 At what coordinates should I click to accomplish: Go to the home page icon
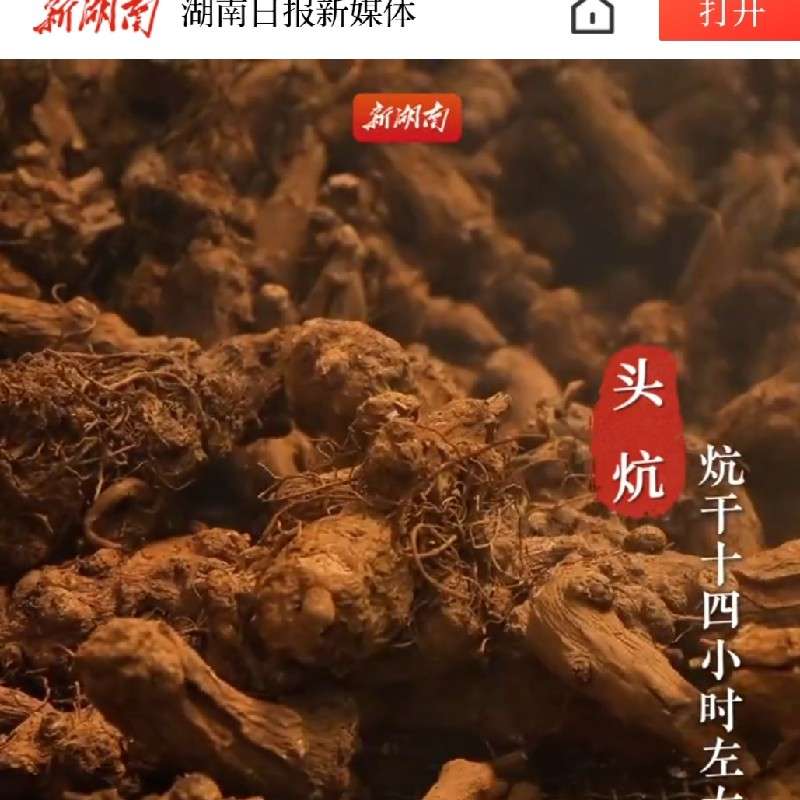(x=592, y=15)
